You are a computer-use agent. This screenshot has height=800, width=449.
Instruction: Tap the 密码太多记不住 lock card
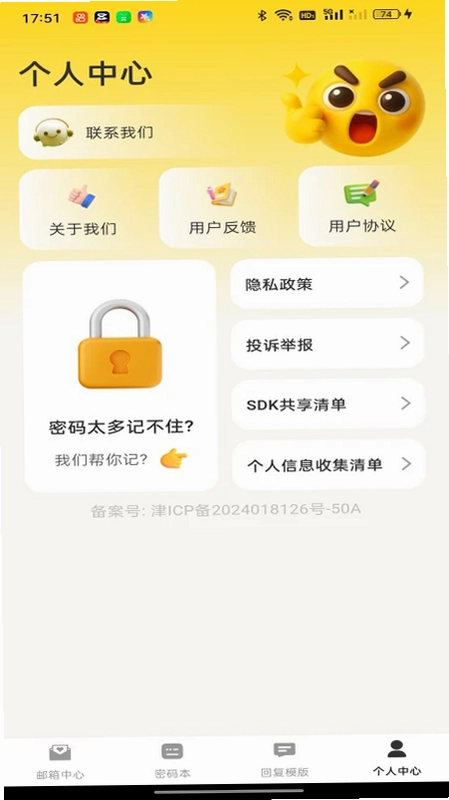point(121,377)
